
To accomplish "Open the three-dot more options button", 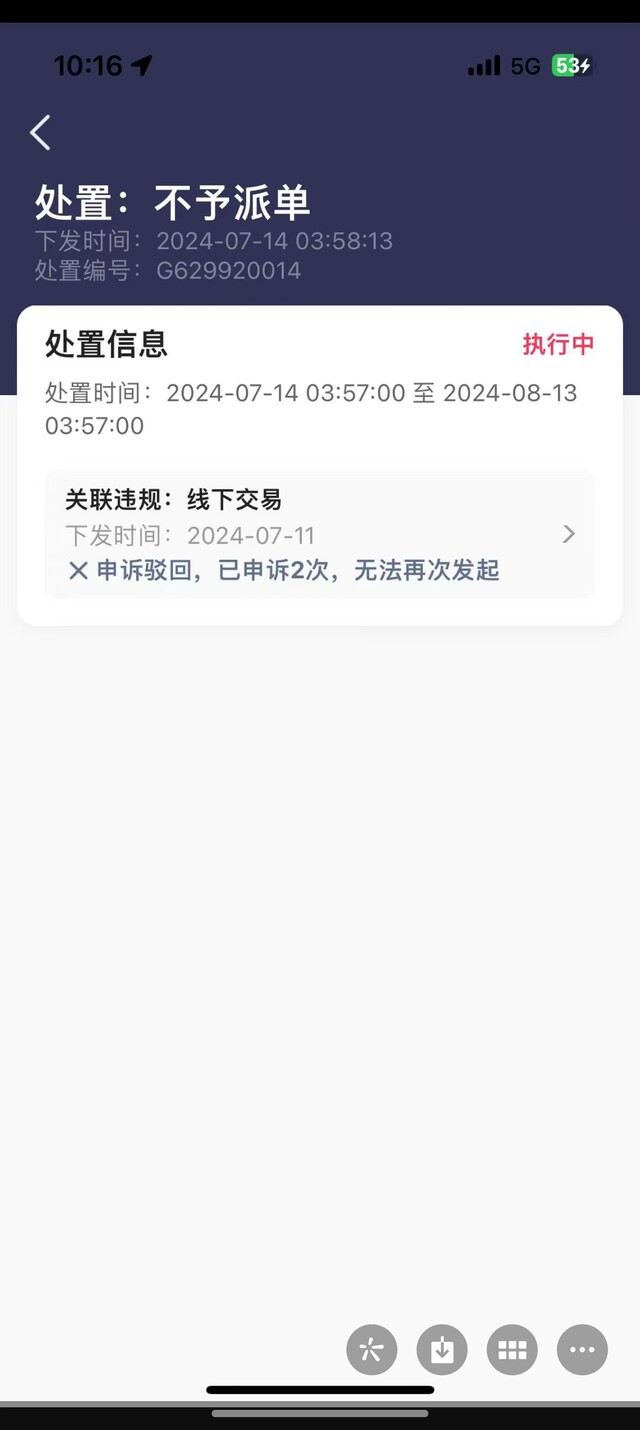I will pos(582,1350).
